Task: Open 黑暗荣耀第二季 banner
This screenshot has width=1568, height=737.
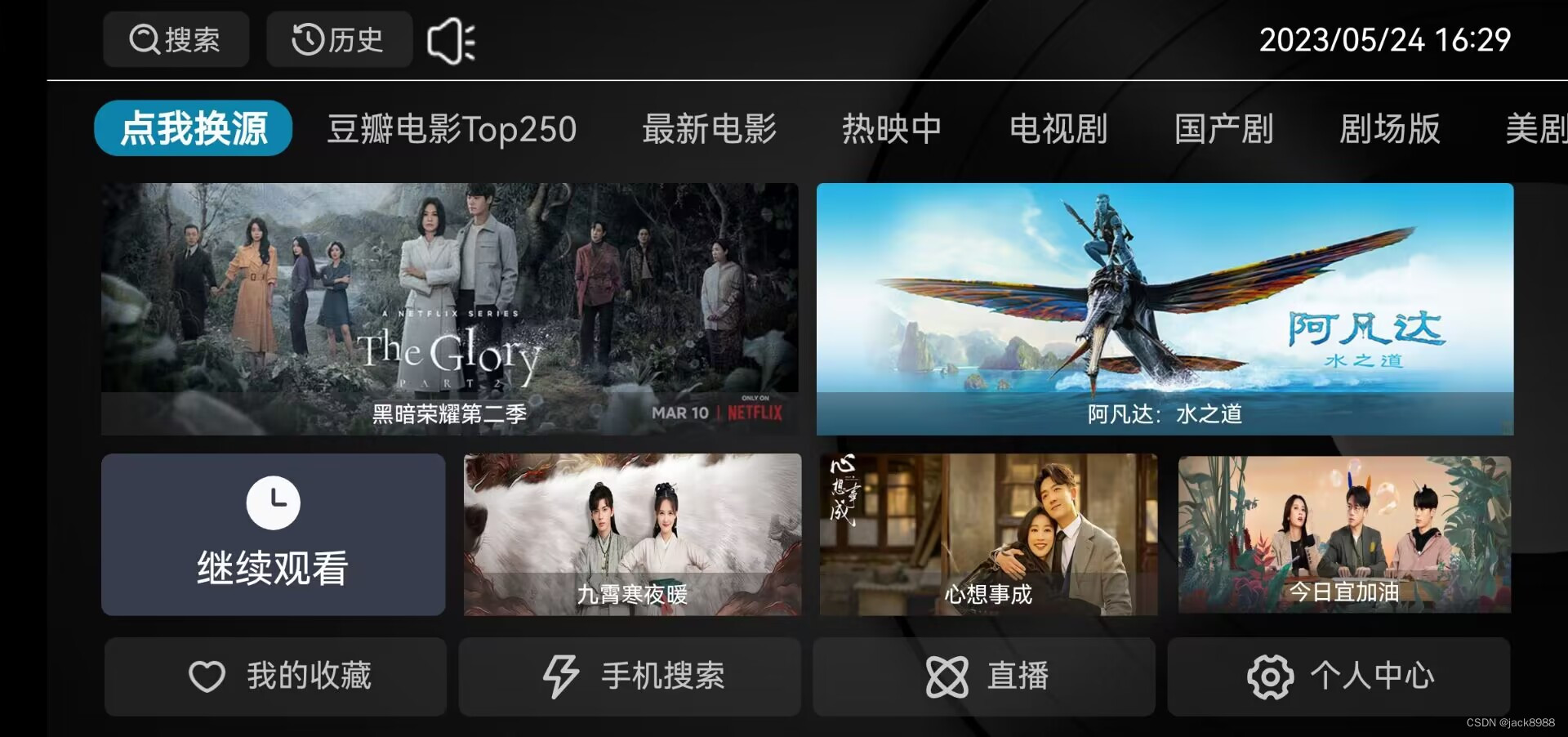Action: coord(449,308)
